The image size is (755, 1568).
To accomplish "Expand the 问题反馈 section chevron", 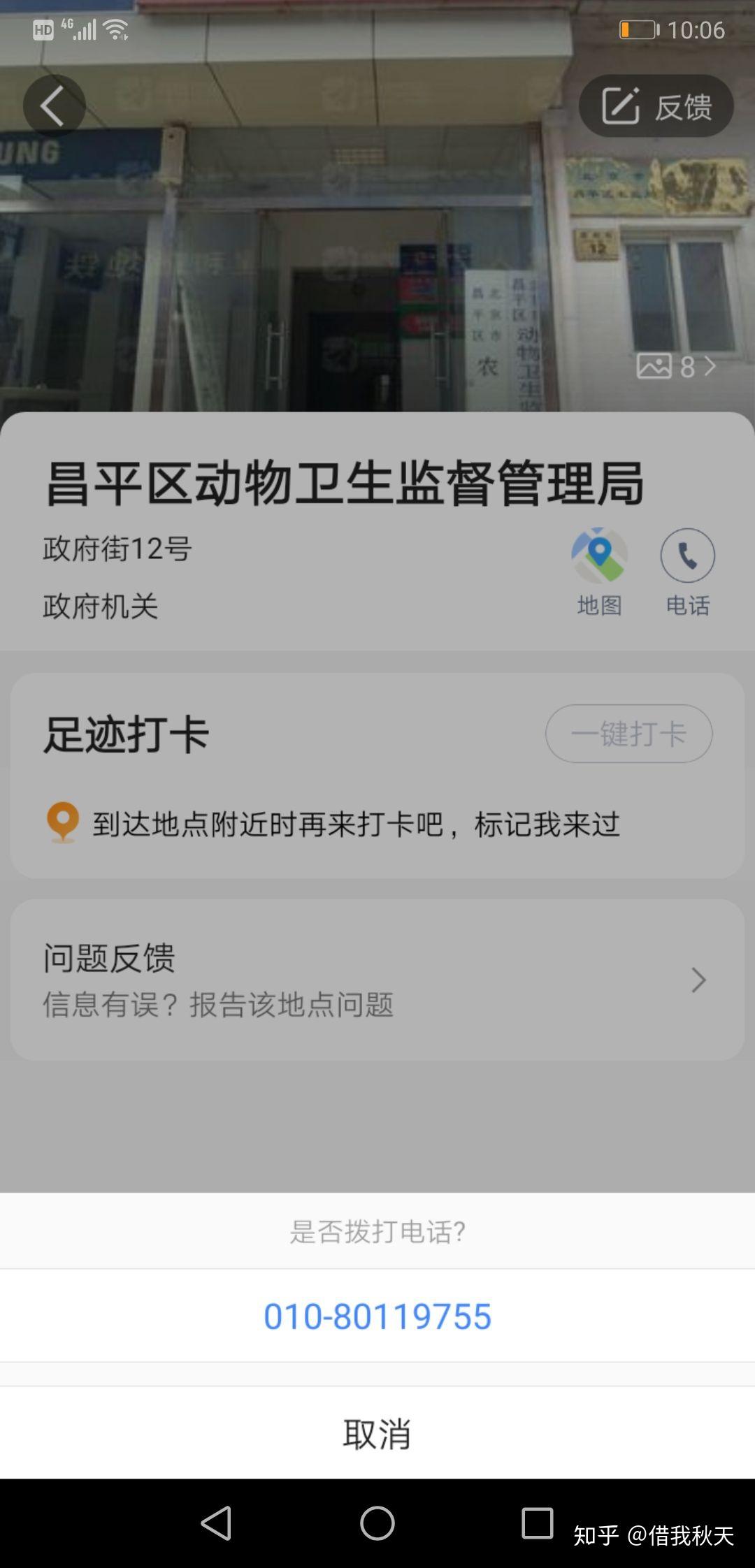I will click(x=697, y=980).
